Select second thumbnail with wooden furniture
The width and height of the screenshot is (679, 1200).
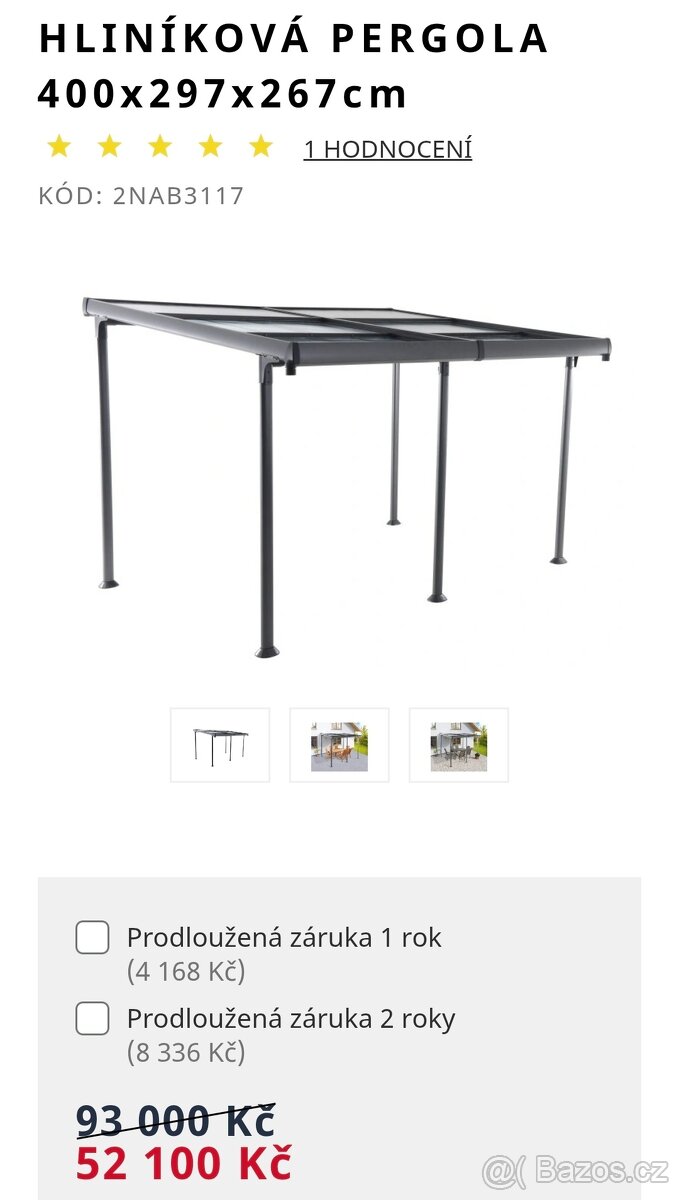339,745
